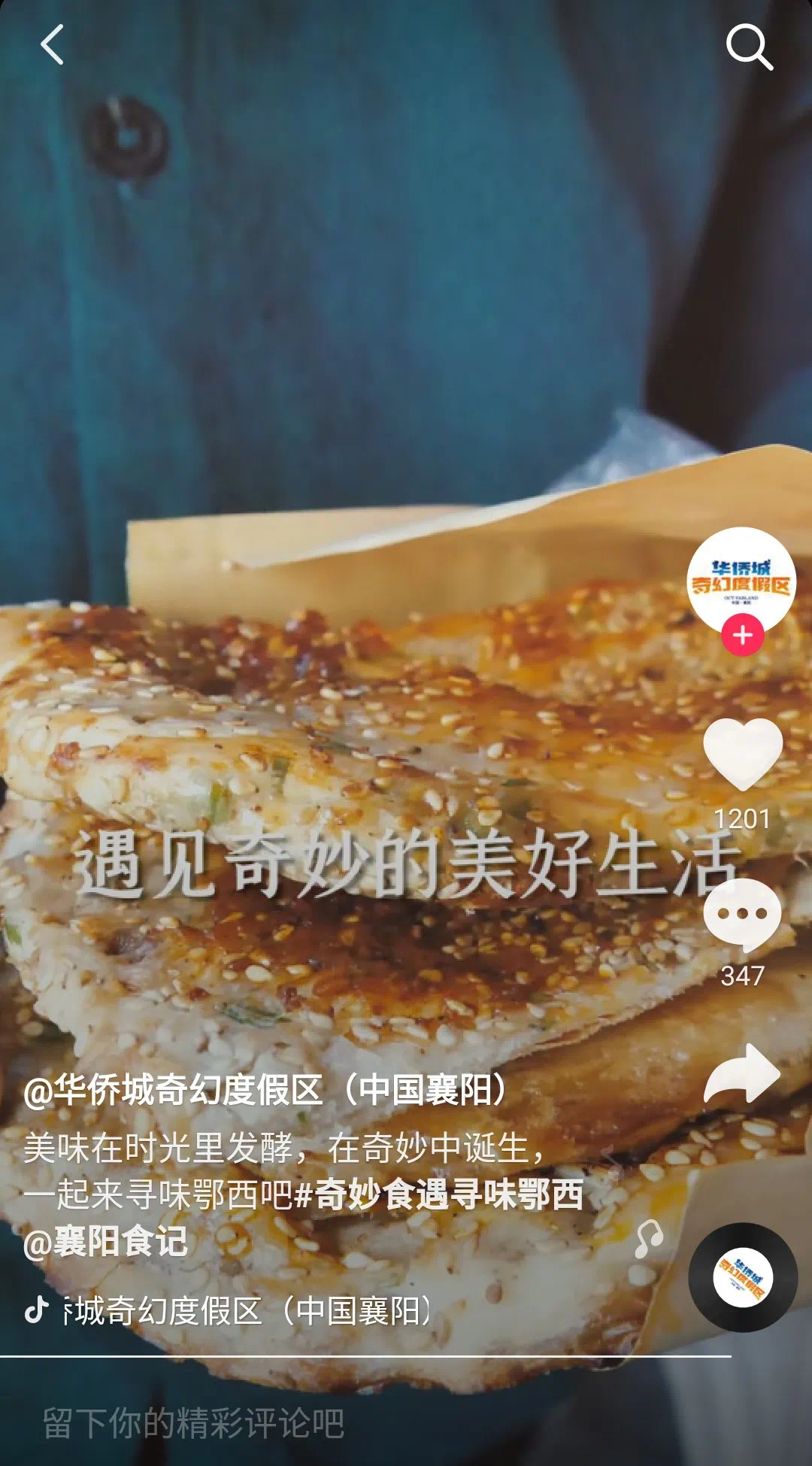Tap the 留下你的精彩评论吧 comment field

click(193, 1423)
